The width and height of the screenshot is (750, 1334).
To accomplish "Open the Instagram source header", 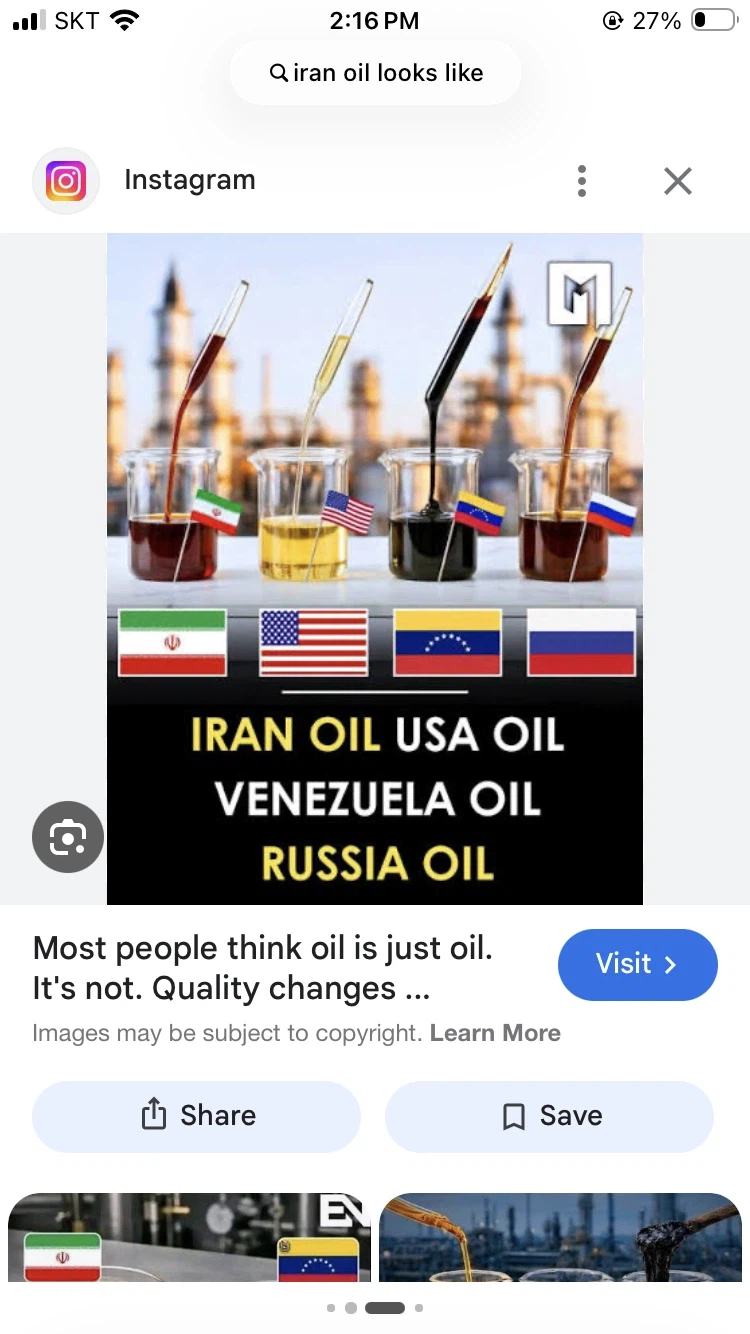I will 190,181.
